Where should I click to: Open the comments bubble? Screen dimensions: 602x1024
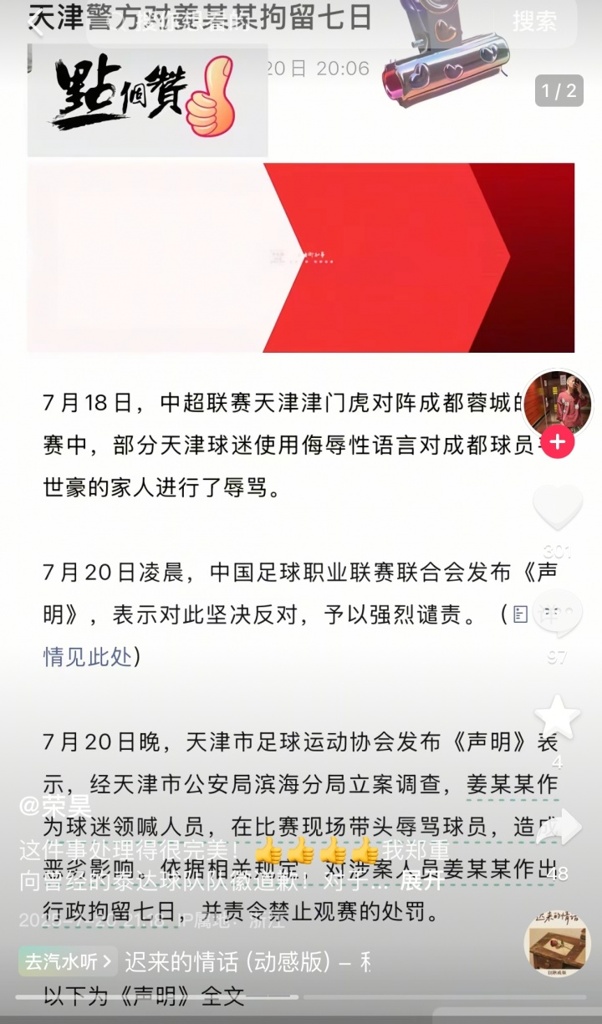click(x=557, y=614)
